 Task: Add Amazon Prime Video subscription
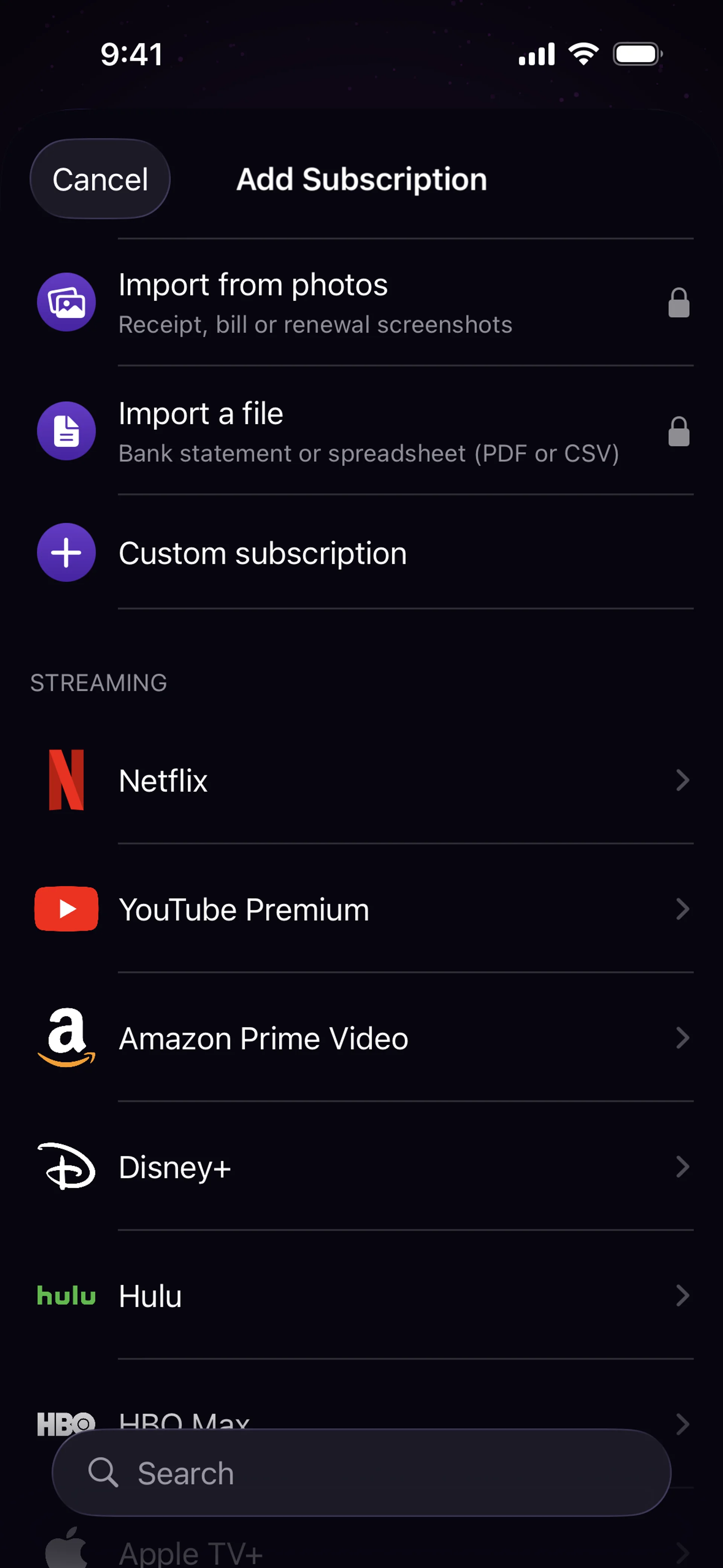pyautogui.click(x=361, y=1038)
